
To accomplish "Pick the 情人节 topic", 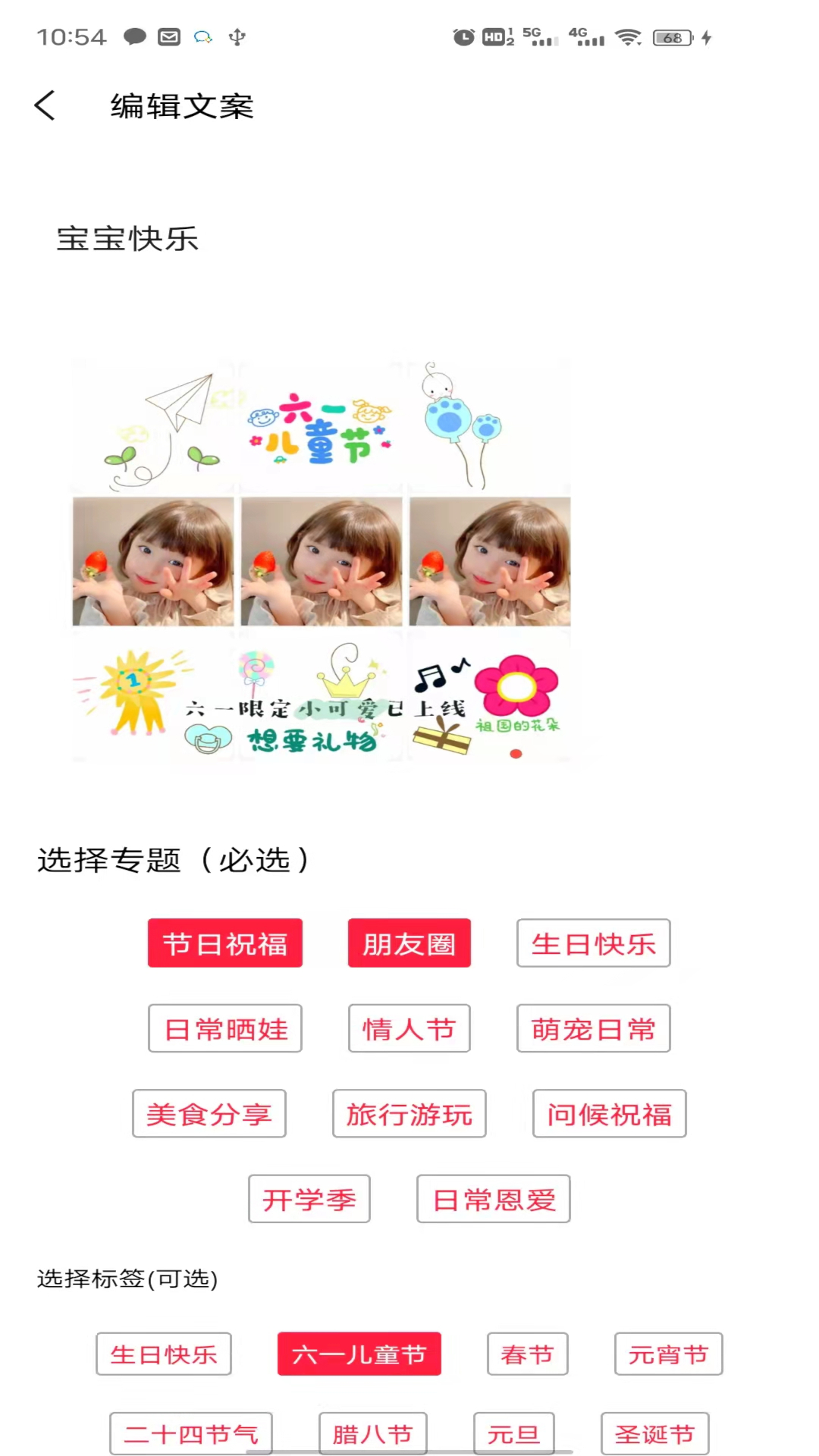I will [409, 1028].
